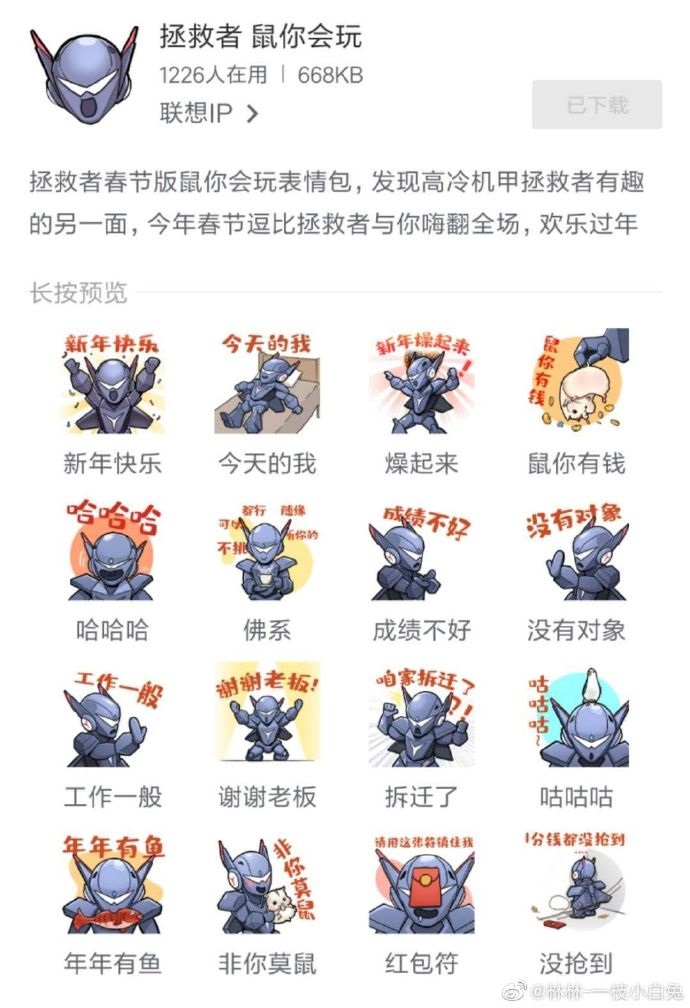Open the 拆迁了 sticker

coord(421,717)
